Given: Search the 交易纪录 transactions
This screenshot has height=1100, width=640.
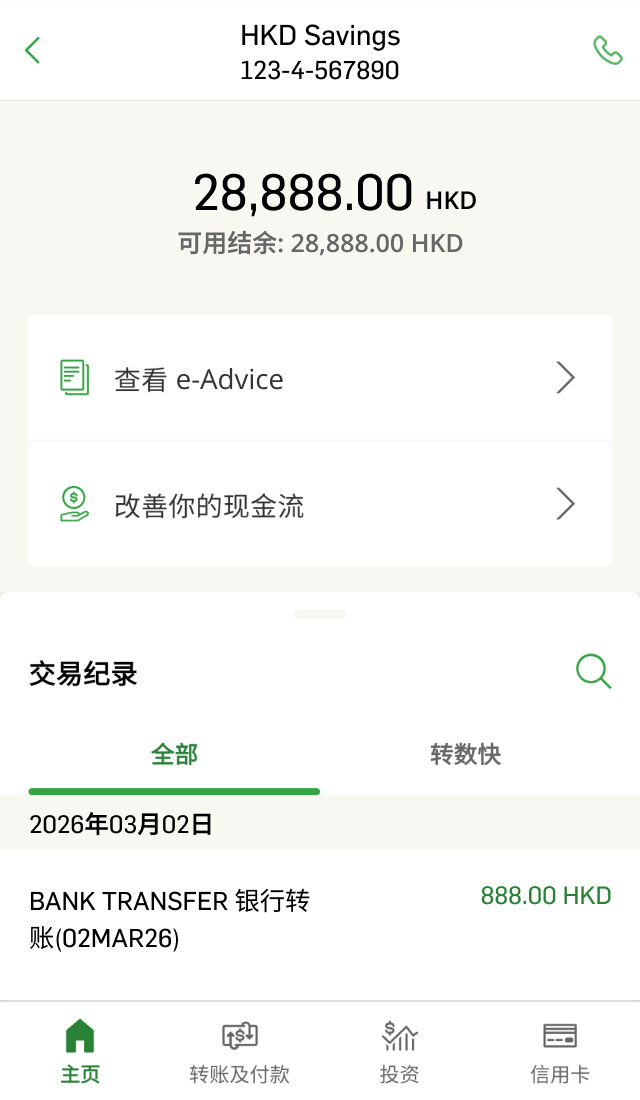Looking at the screenshot, I should coord(593,672).
